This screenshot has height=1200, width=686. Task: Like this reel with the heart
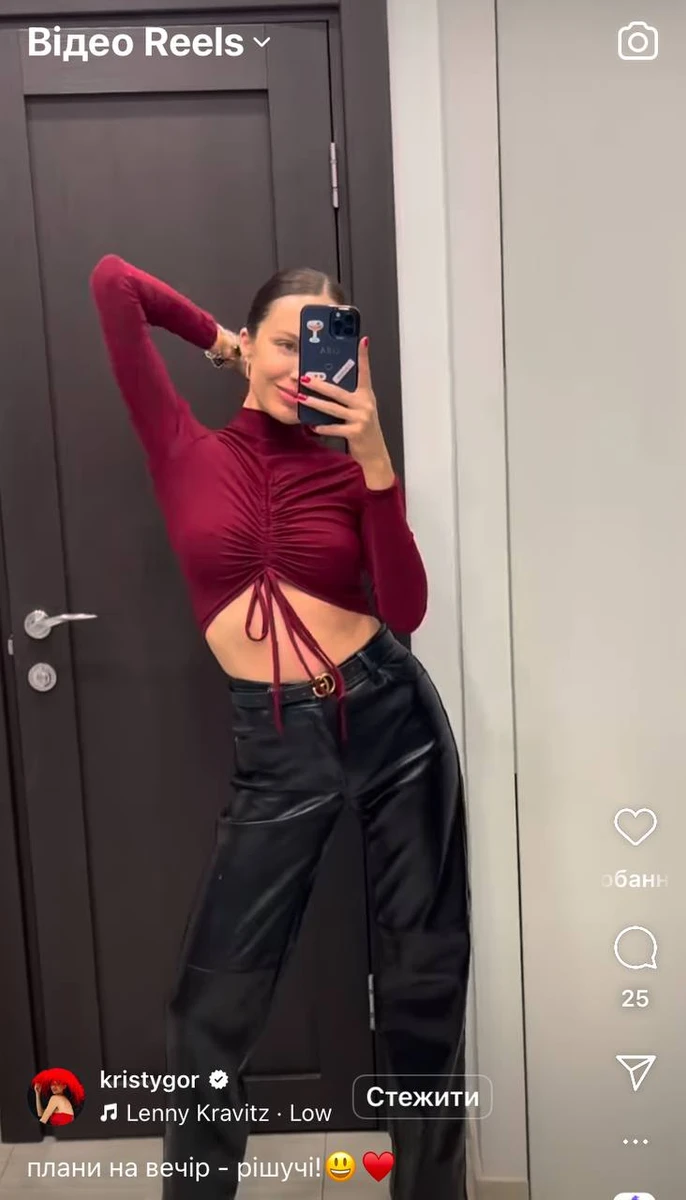635,827
